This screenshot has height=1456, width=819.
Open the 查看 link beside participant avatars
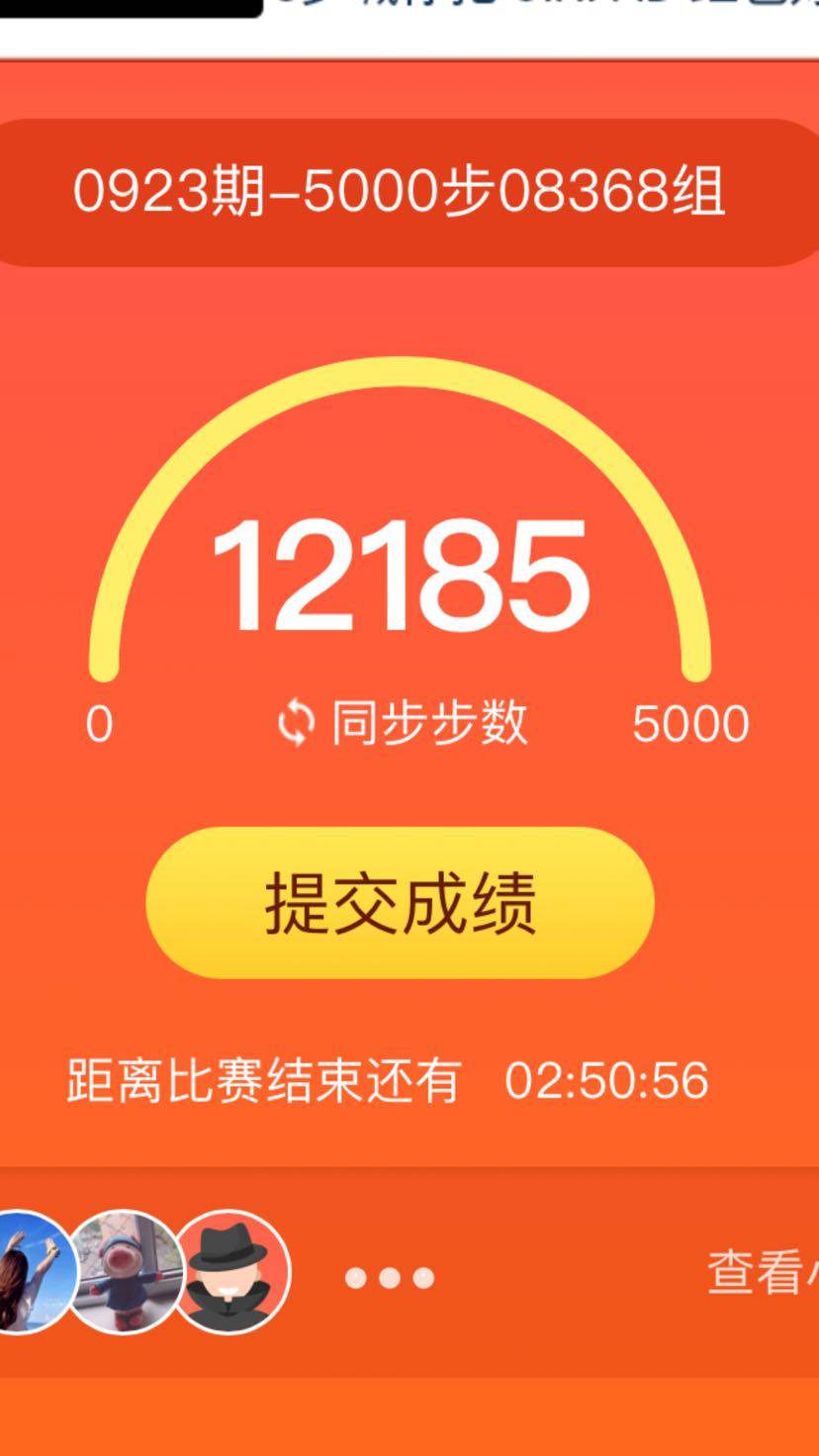click(x=763, y=1272)
